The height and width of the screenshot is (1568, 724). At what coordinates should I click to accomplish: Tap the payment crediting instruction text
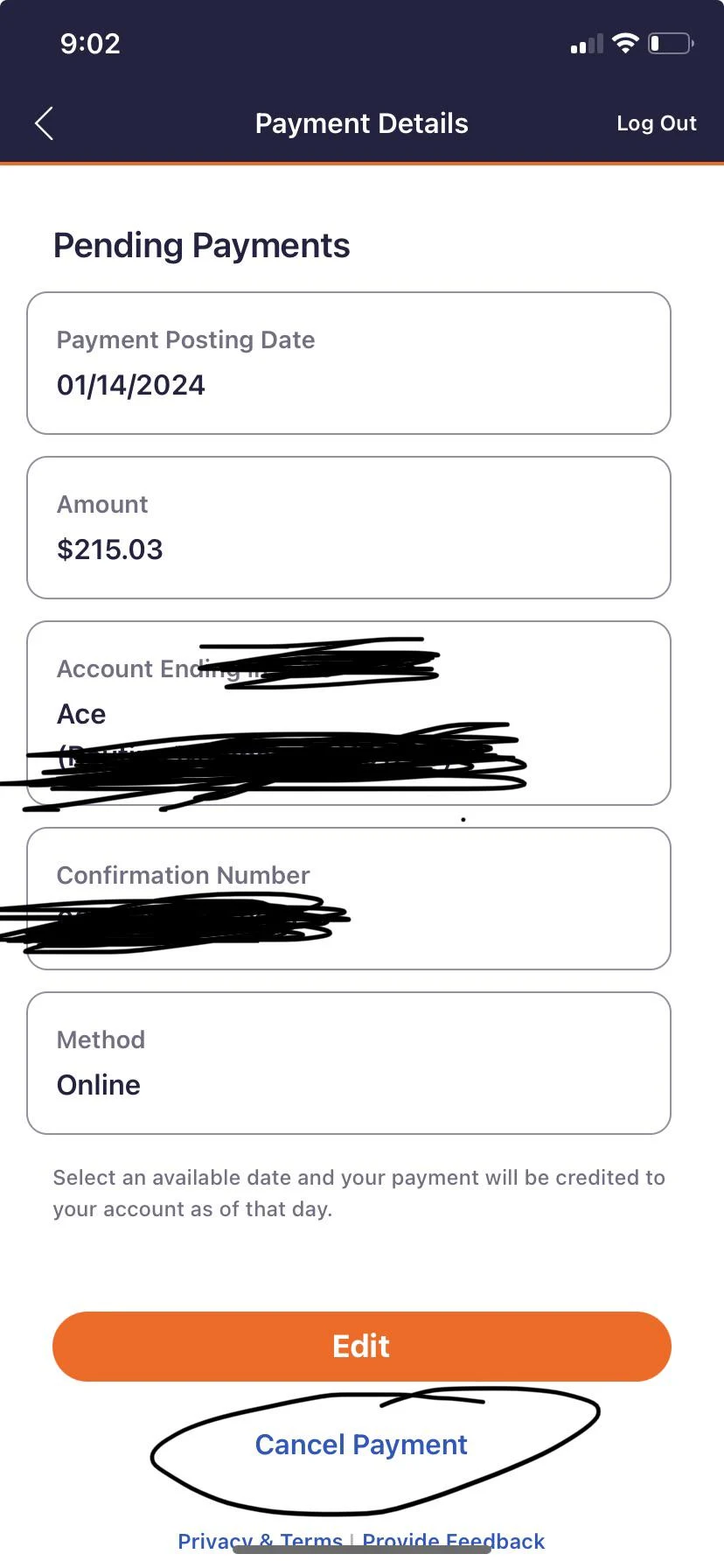tap(359, 1193)
